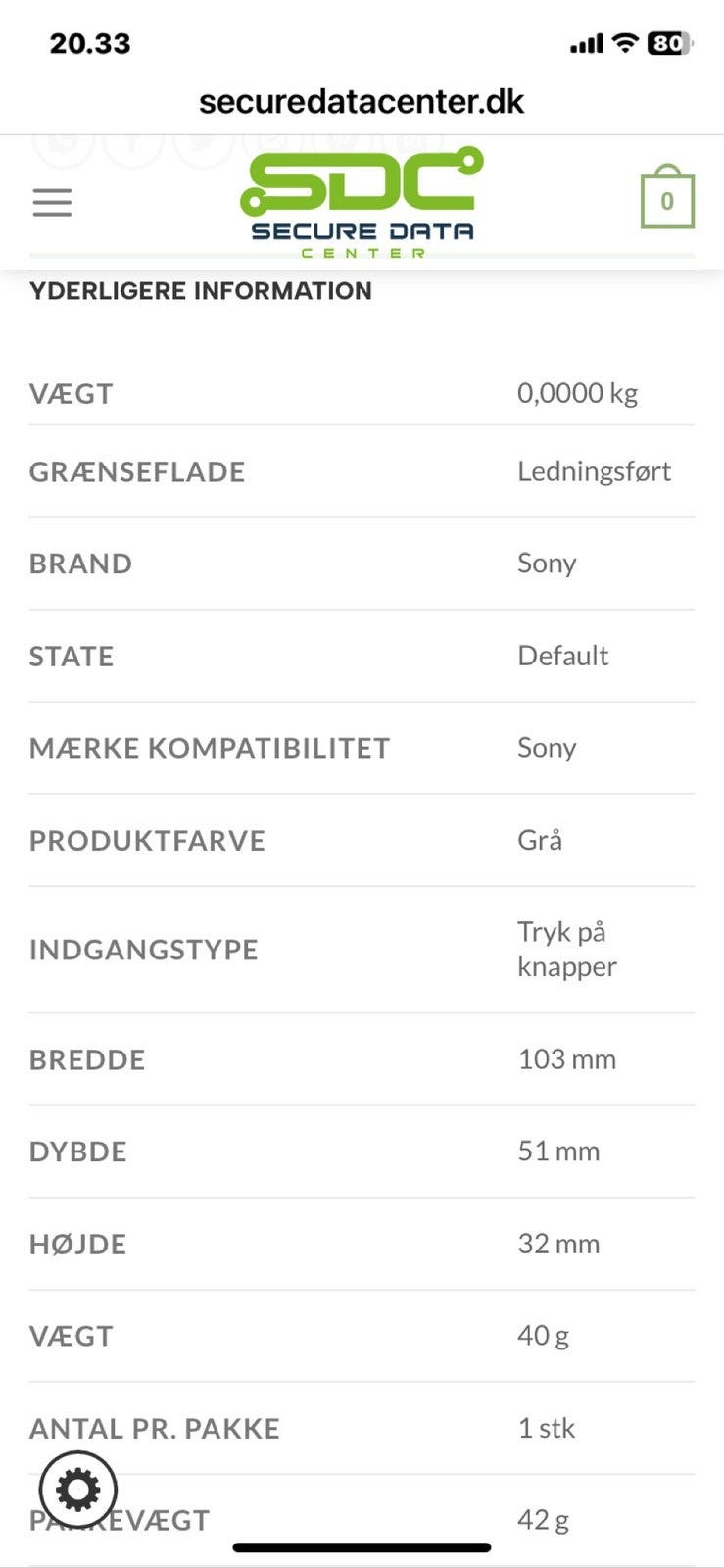
Task: Click the YDERLIGERE INFORMATION heading
Action: pyautogui.click(x=201, y=290)
